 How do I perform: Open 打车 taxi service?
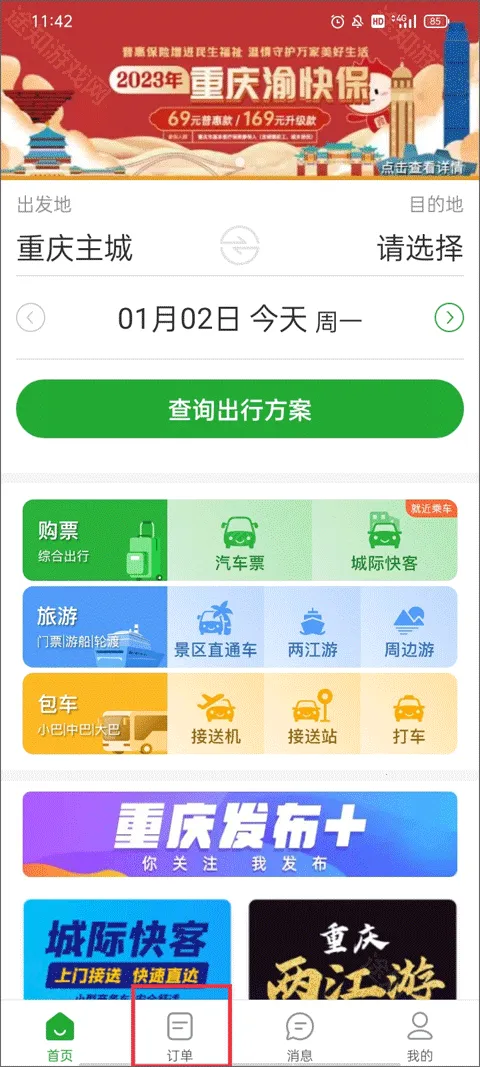click(409, 714)
